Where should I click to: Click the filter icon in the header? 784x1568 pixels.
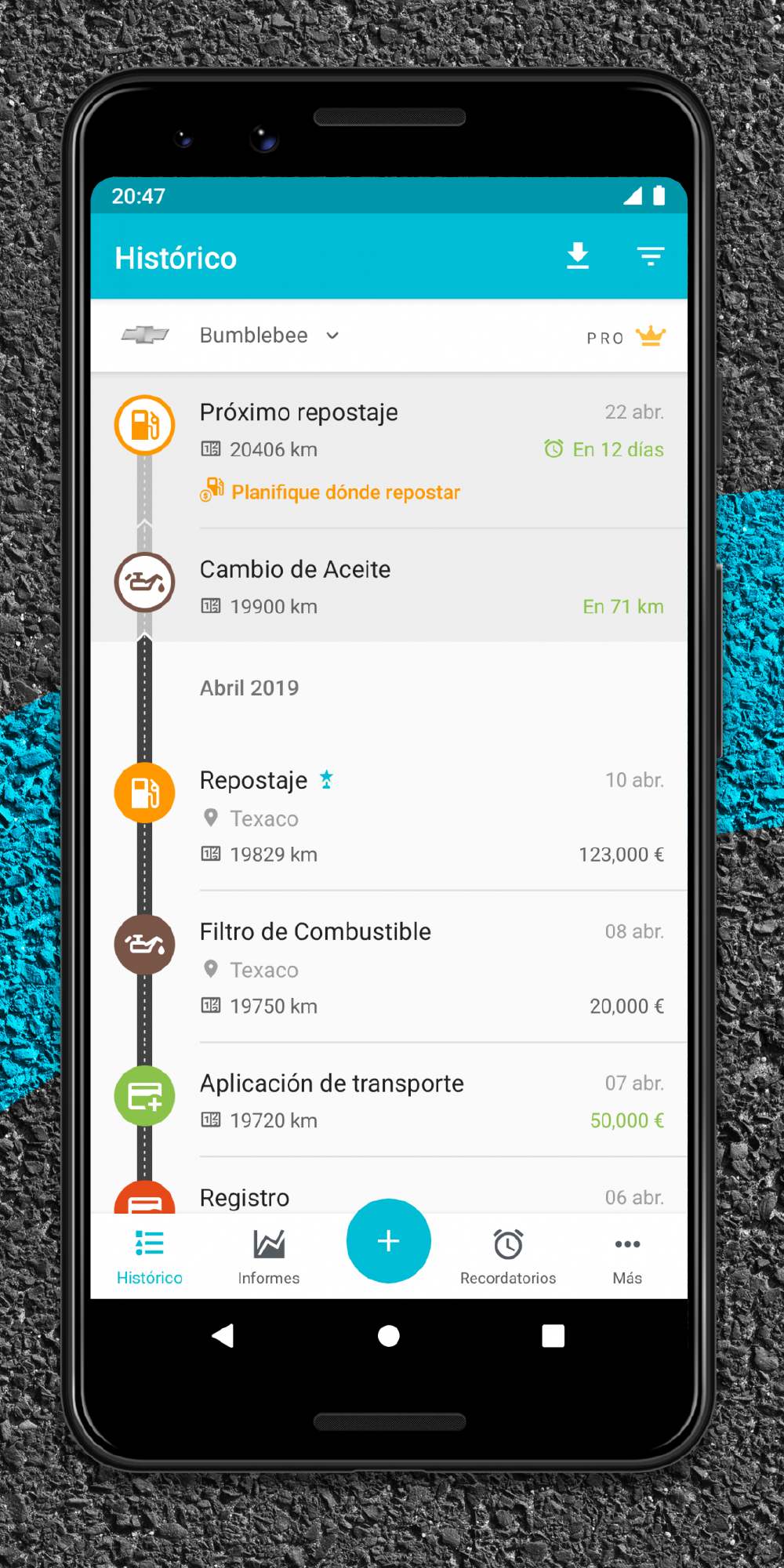(x=651, y=256)
